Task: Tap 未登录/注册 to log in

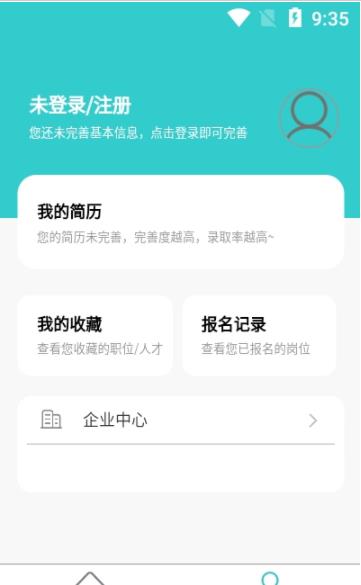Action: (x=80, y=105)
